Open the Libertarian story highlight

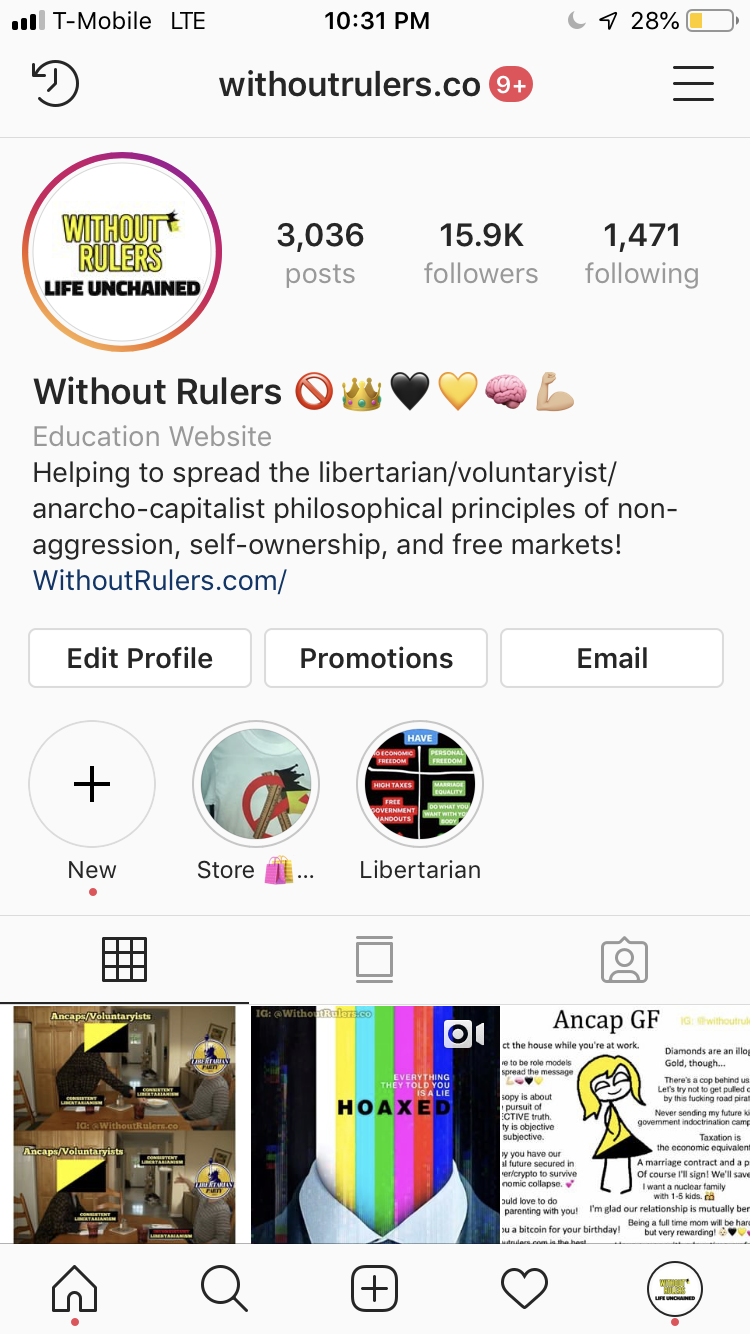coord(420,784)
